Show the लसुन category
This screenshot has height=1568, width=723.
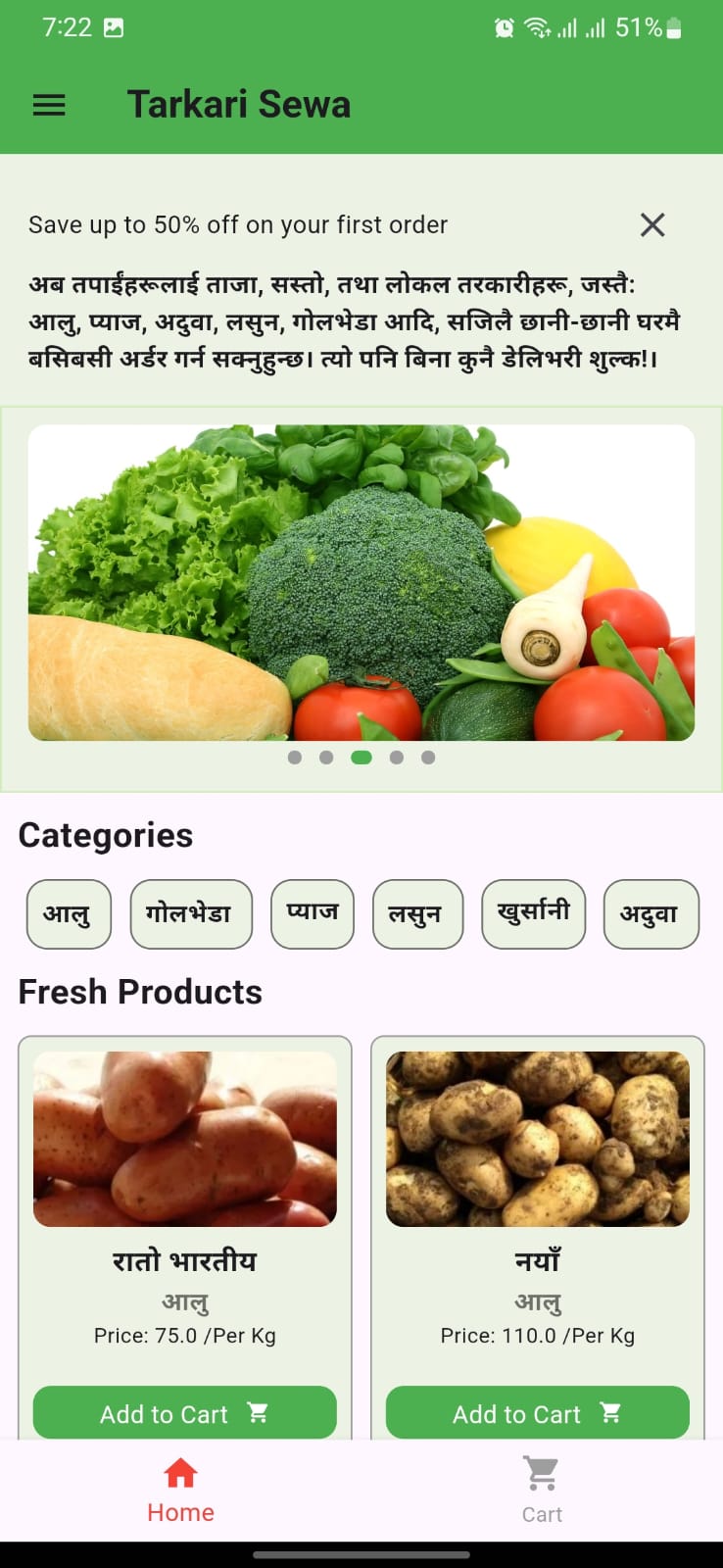pyautogui.click(x=417, y=913)
